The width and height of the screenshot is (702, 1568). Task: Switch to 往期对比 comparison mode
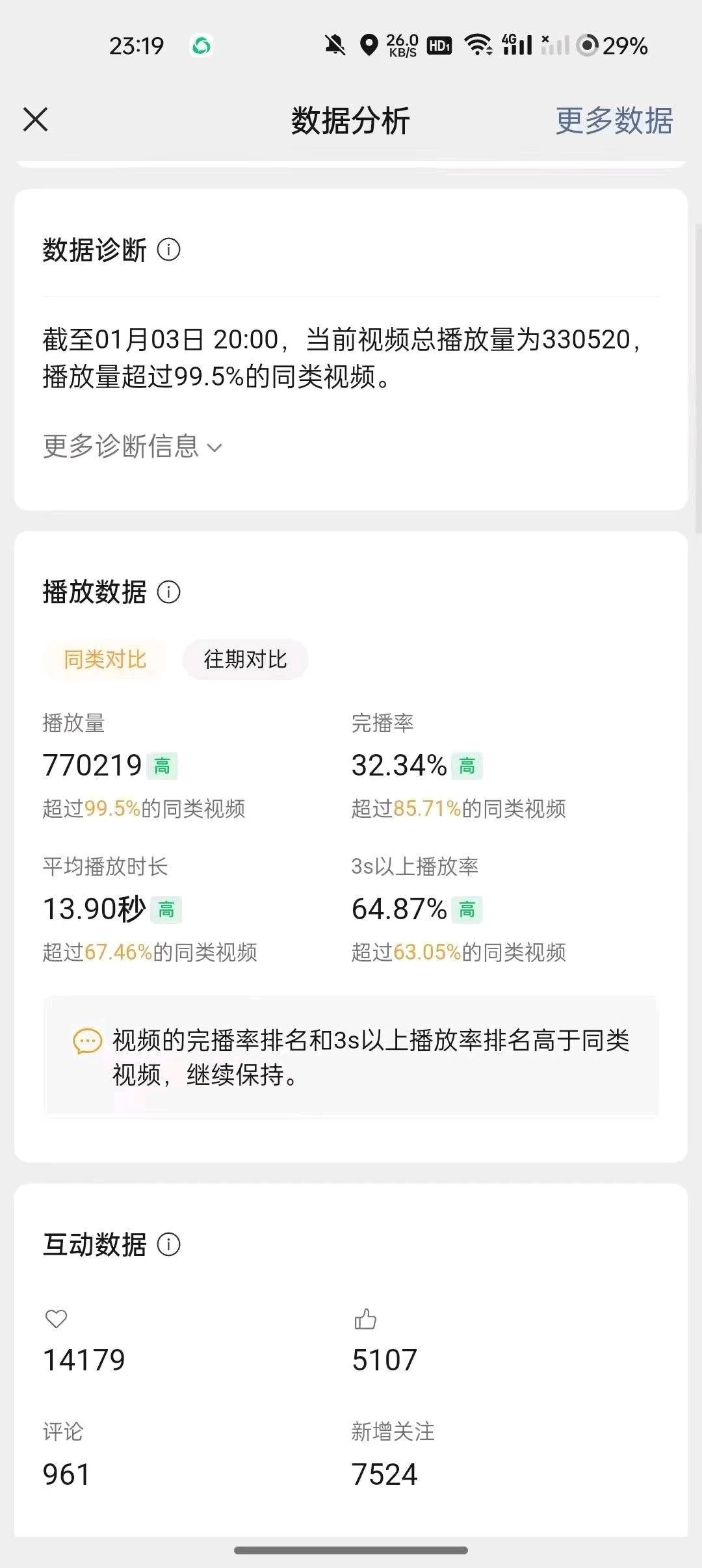coord(245,659)
